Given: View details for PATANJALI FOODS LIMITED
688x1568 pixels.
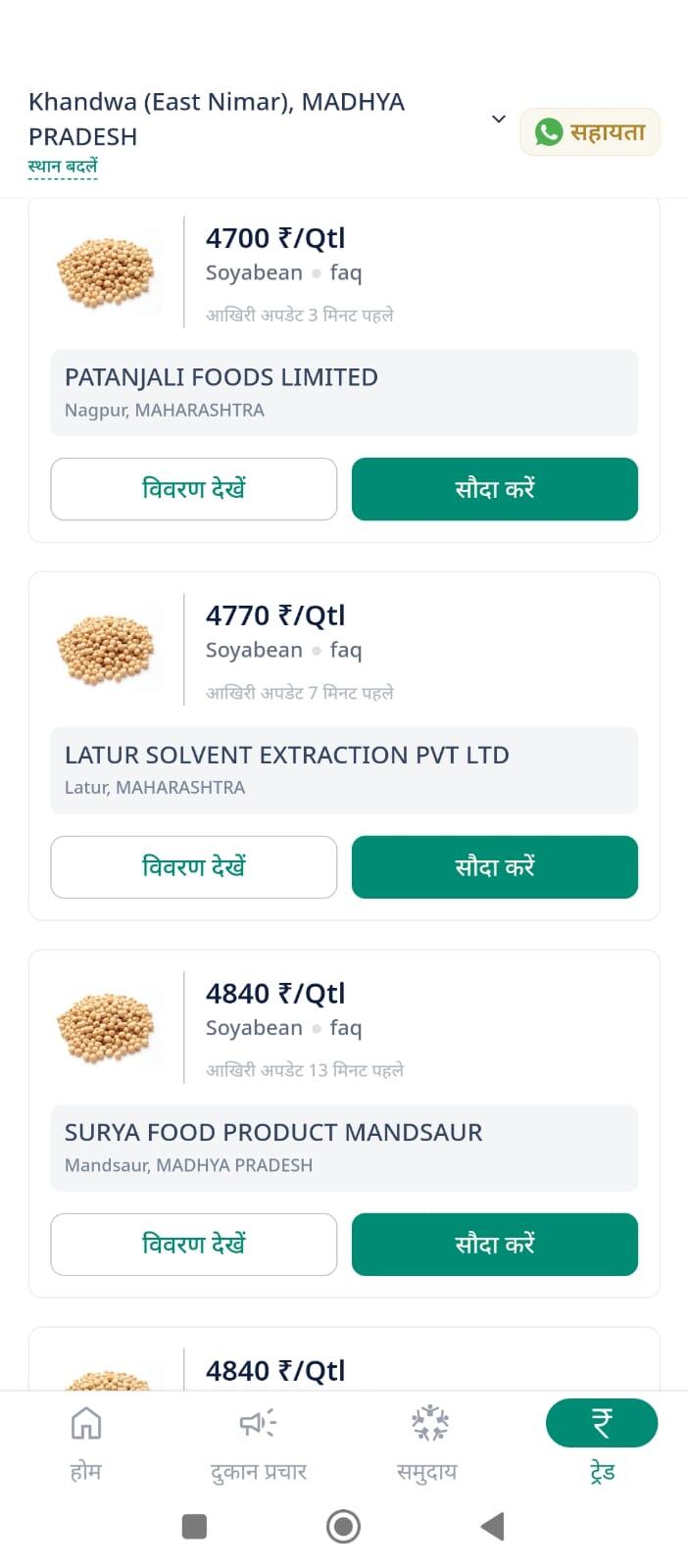Looking at the screenshot, I should [x=194, y=489].
